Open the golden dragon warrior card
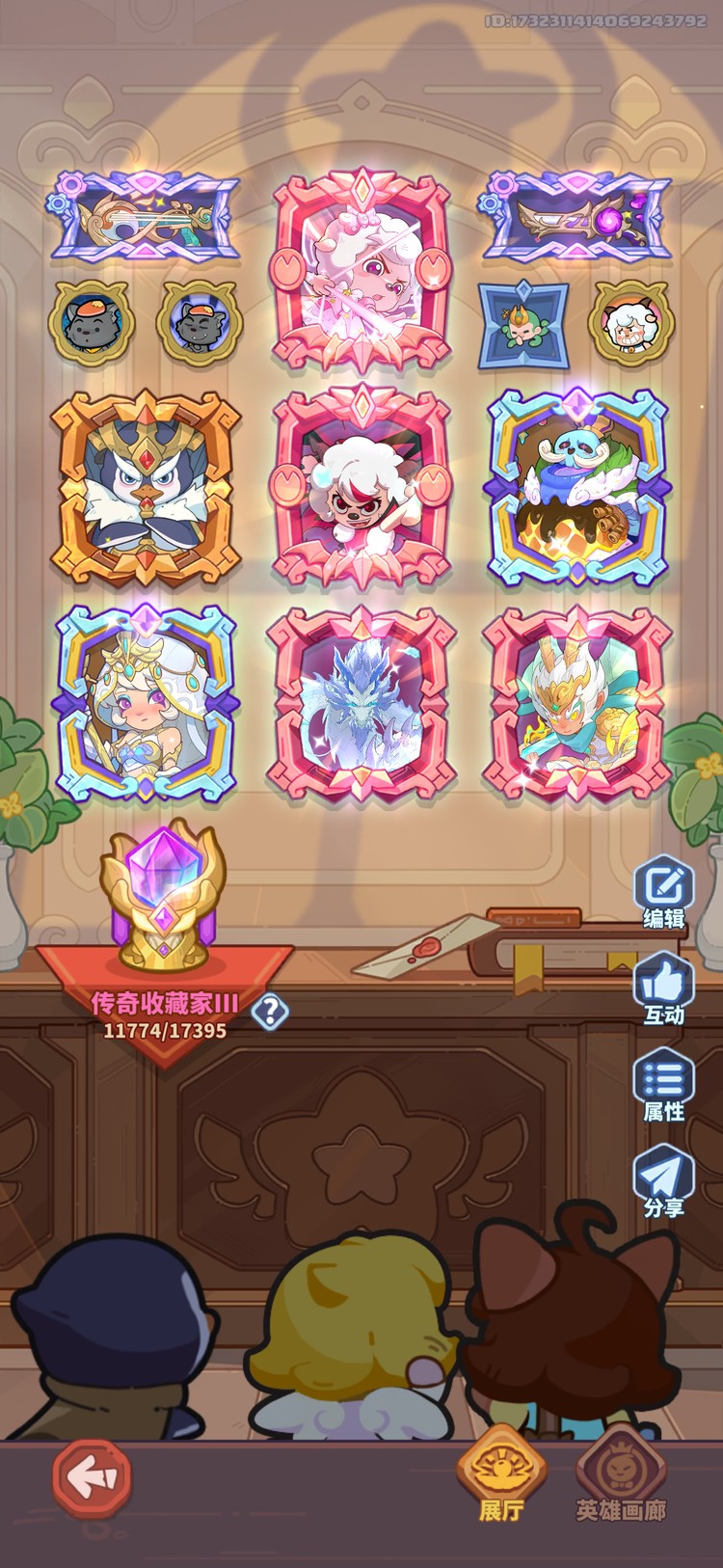 (576, 704)
